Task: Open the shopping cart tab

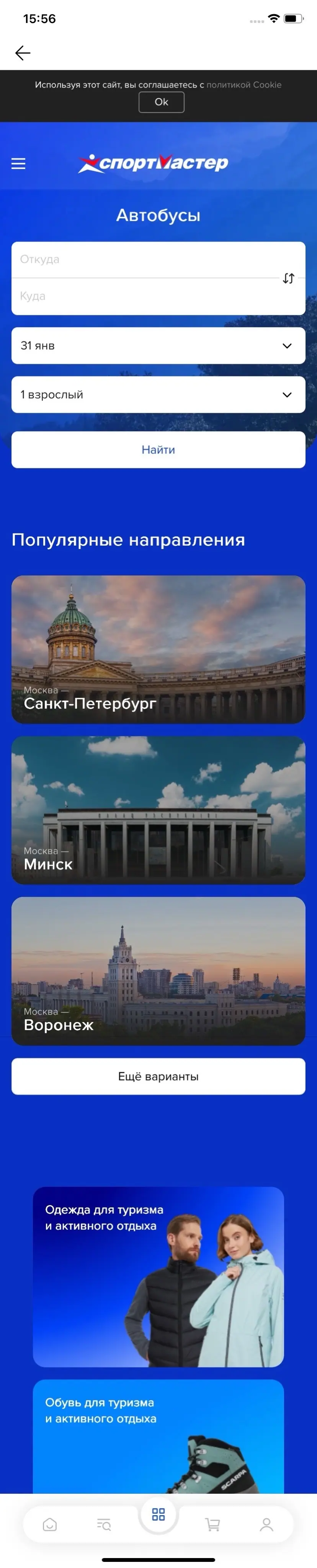Action: click(x=212, y=1524)
